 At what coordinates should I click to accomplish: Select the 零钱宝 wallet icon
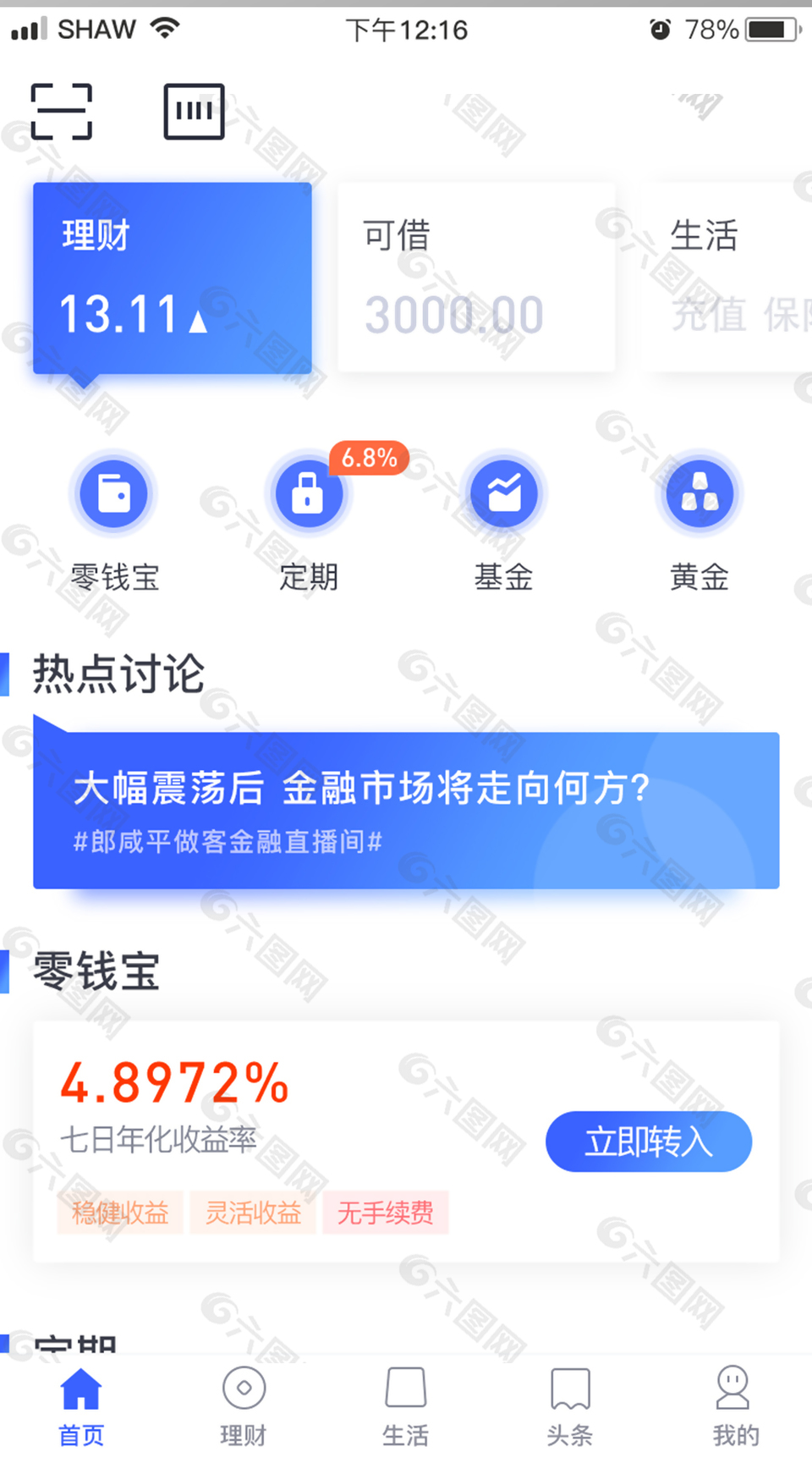coord(114,494)
